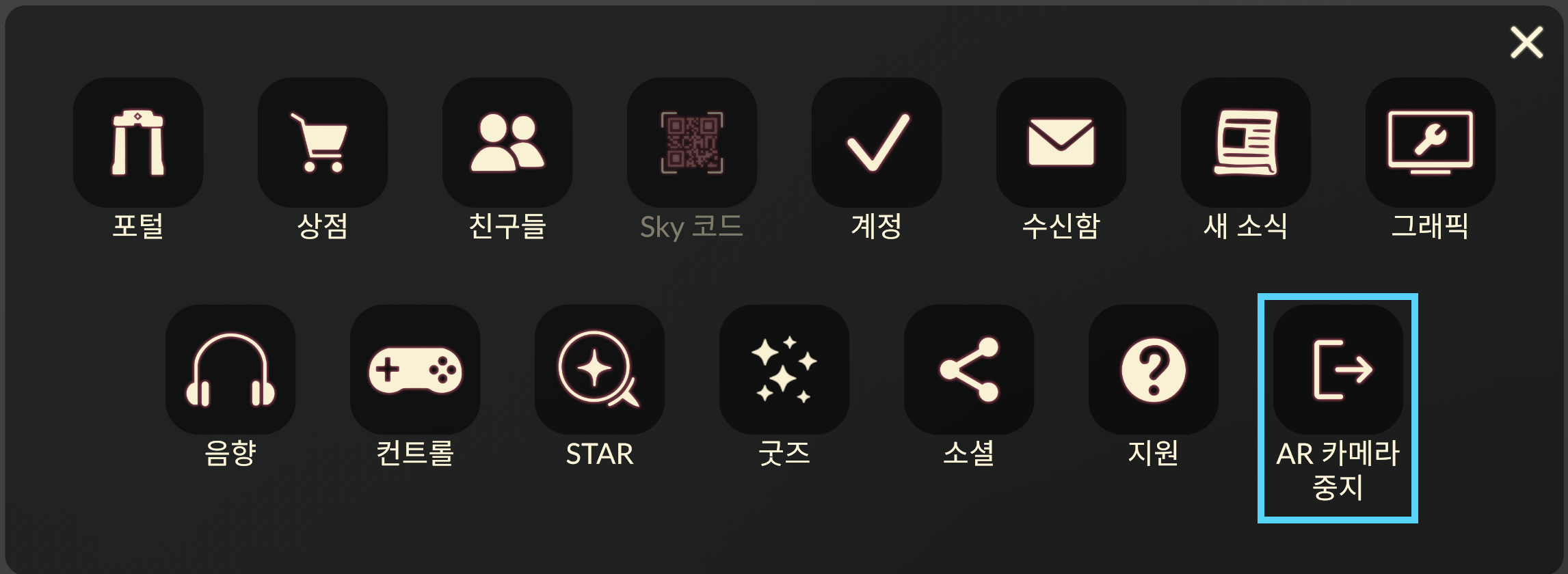The width and height of the screenshot is (1568, 574).
Task: Select AR 카메라 중지 to stop AR camera
Action: [x=1338, y=369]
